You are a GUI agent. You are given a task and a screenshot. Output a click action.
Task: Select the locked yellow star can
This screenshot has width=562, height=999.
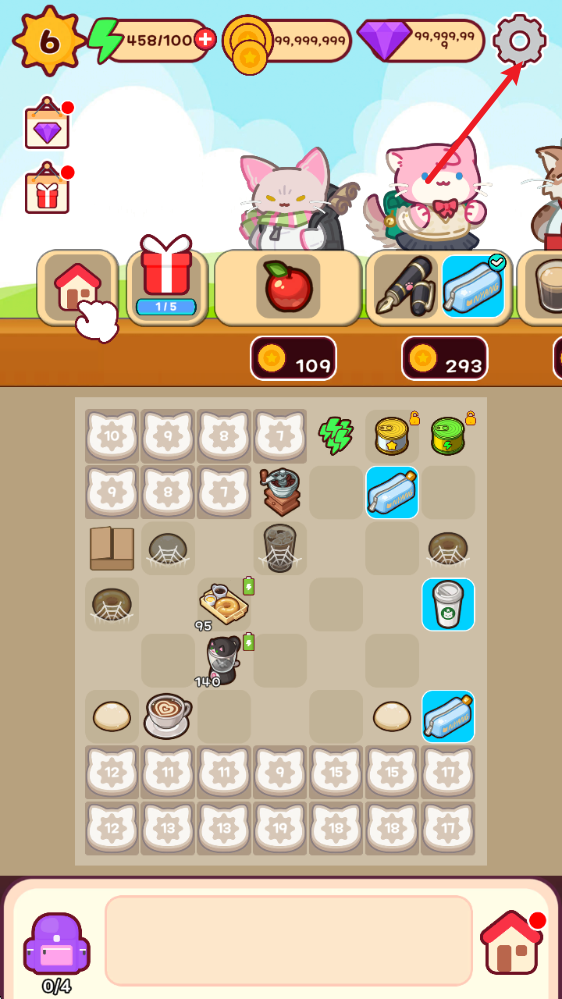pyautogui.click(x=393, y=436)
